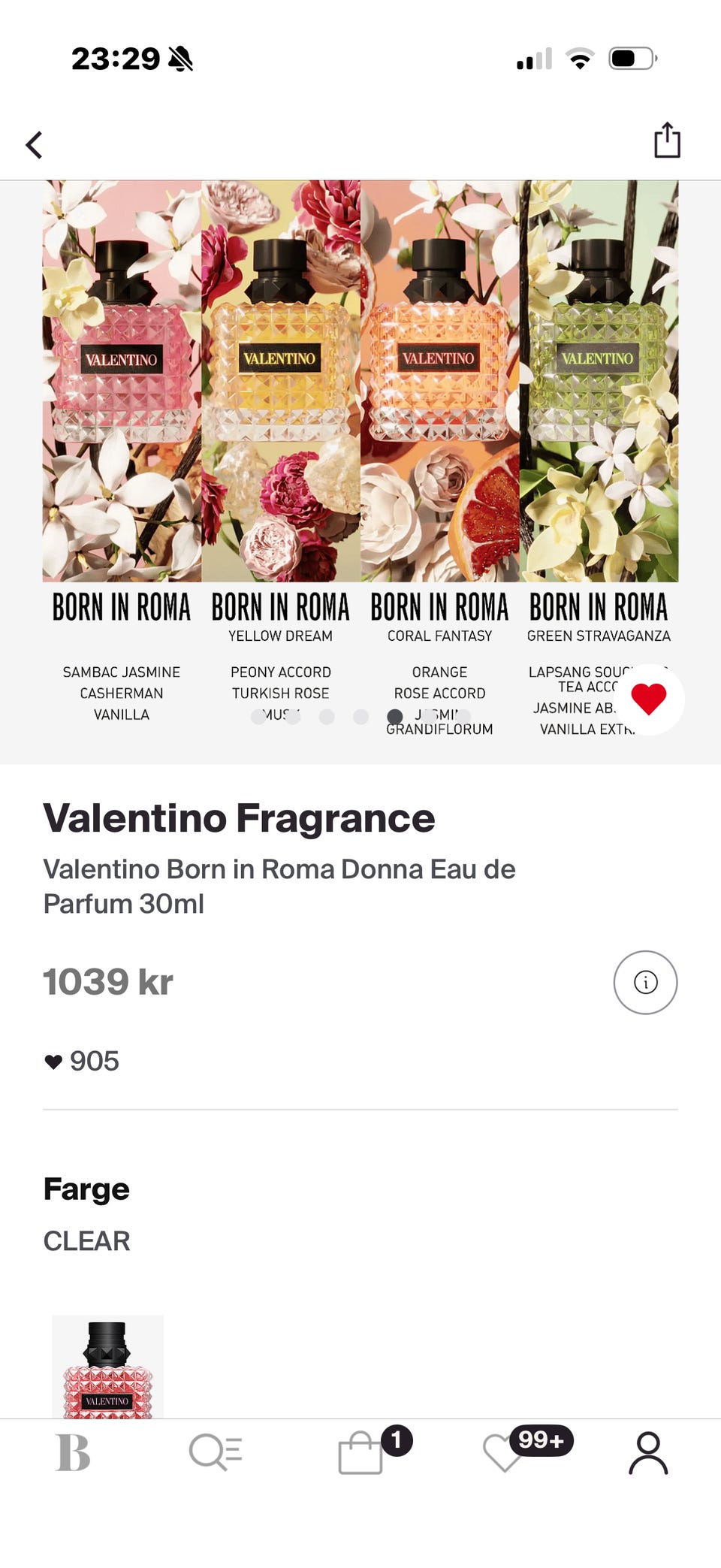
Task: Share this Valentino product
Action: point(667,140)
